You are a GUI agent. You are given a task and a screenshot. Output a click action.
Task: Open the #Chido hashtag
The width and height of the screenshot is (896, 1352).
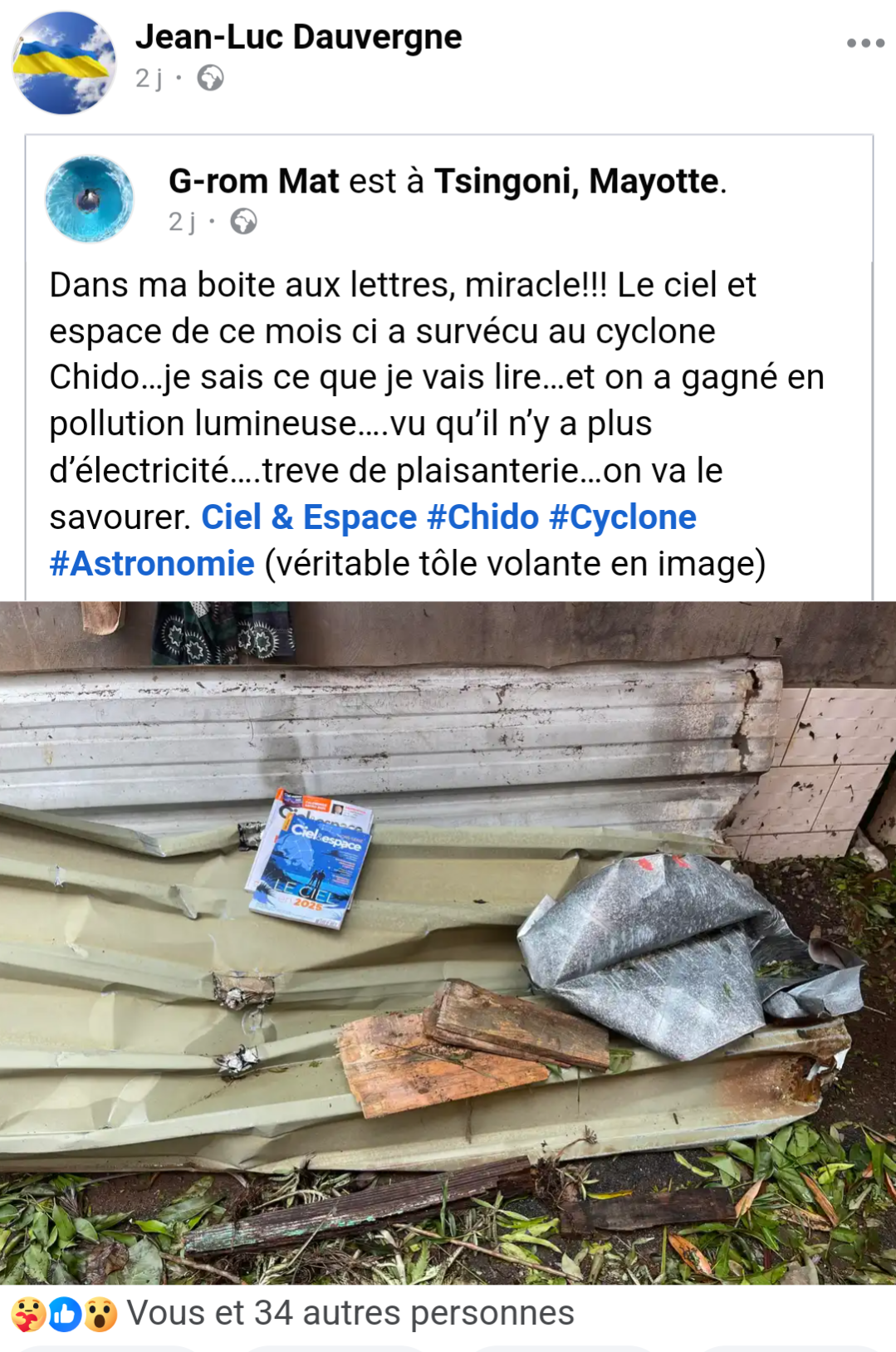[x=482, y=517]
